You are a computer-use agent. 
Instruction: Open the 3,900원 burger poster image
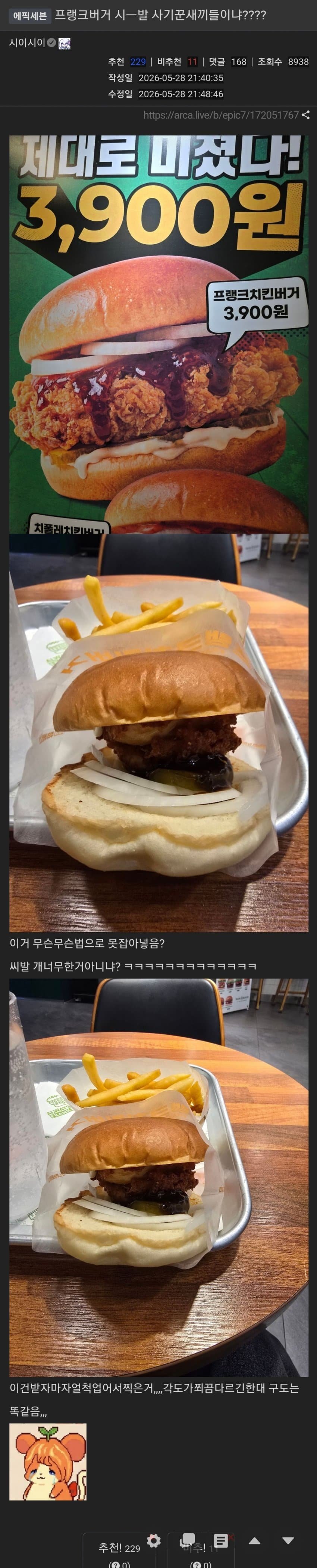[159, 334]
